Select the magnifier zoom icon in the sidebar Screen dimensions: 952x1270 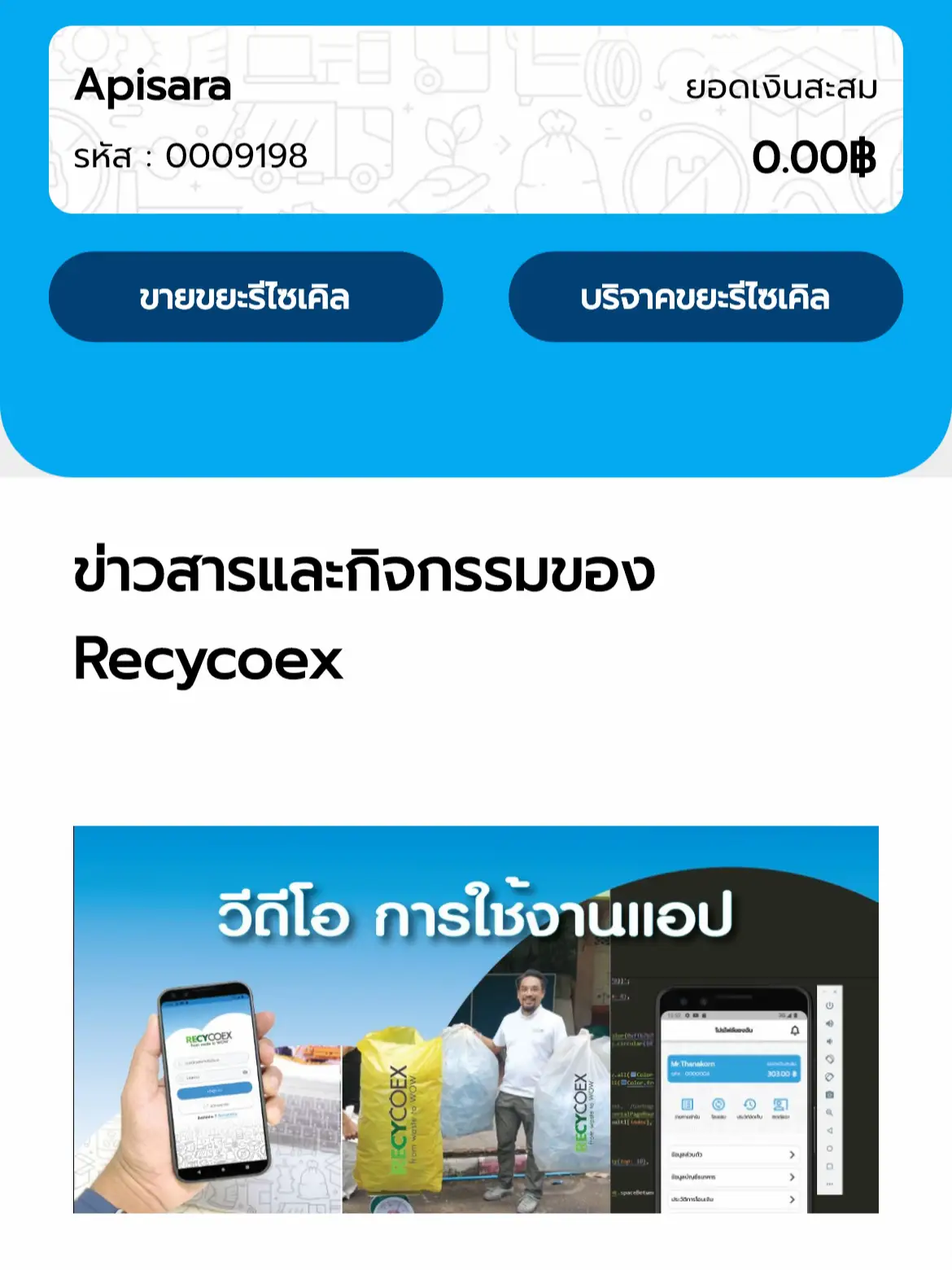point(830,1114)
